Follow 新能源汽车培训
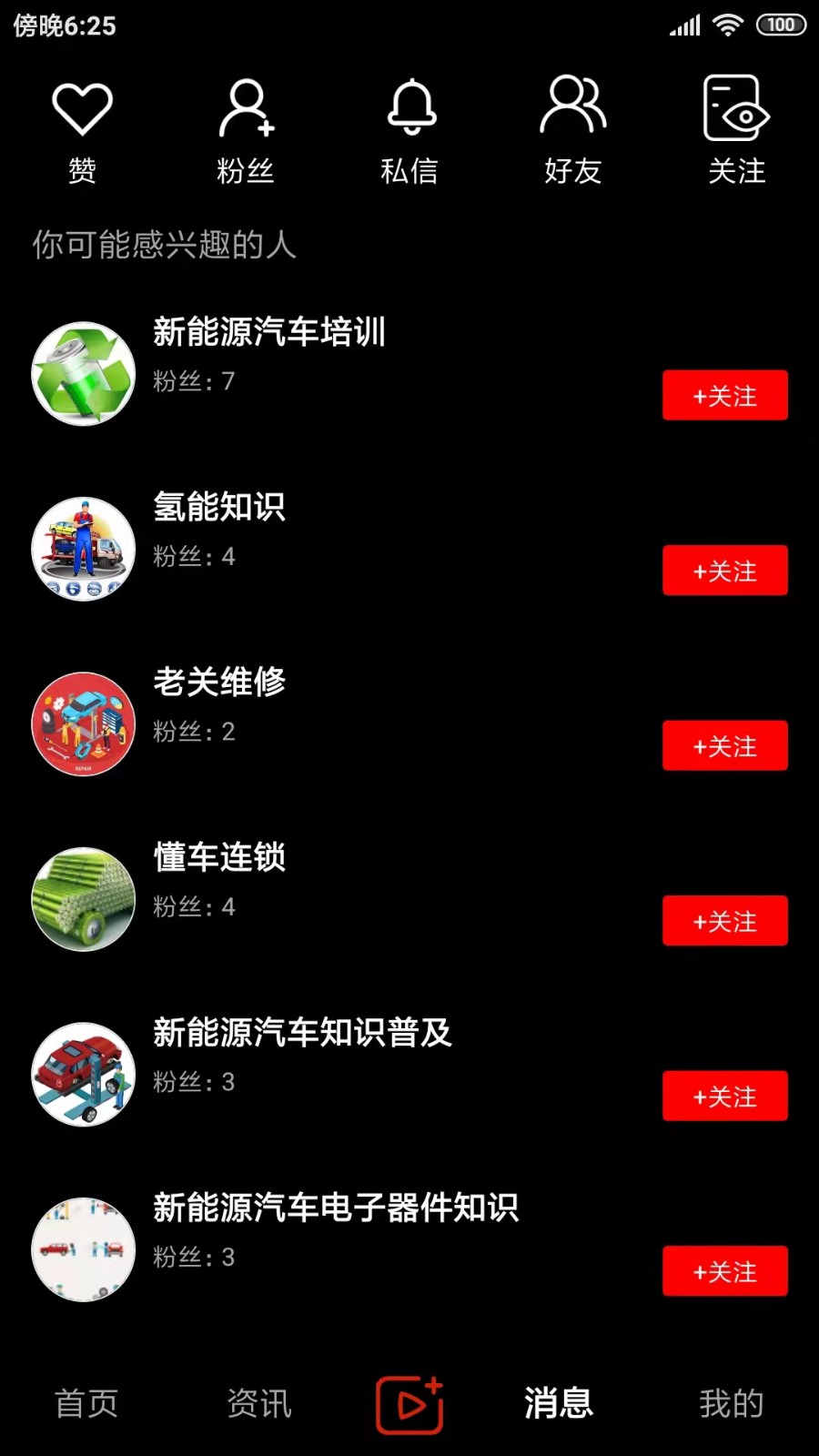The image size is (819, 1456). click(x=724, y=395)
